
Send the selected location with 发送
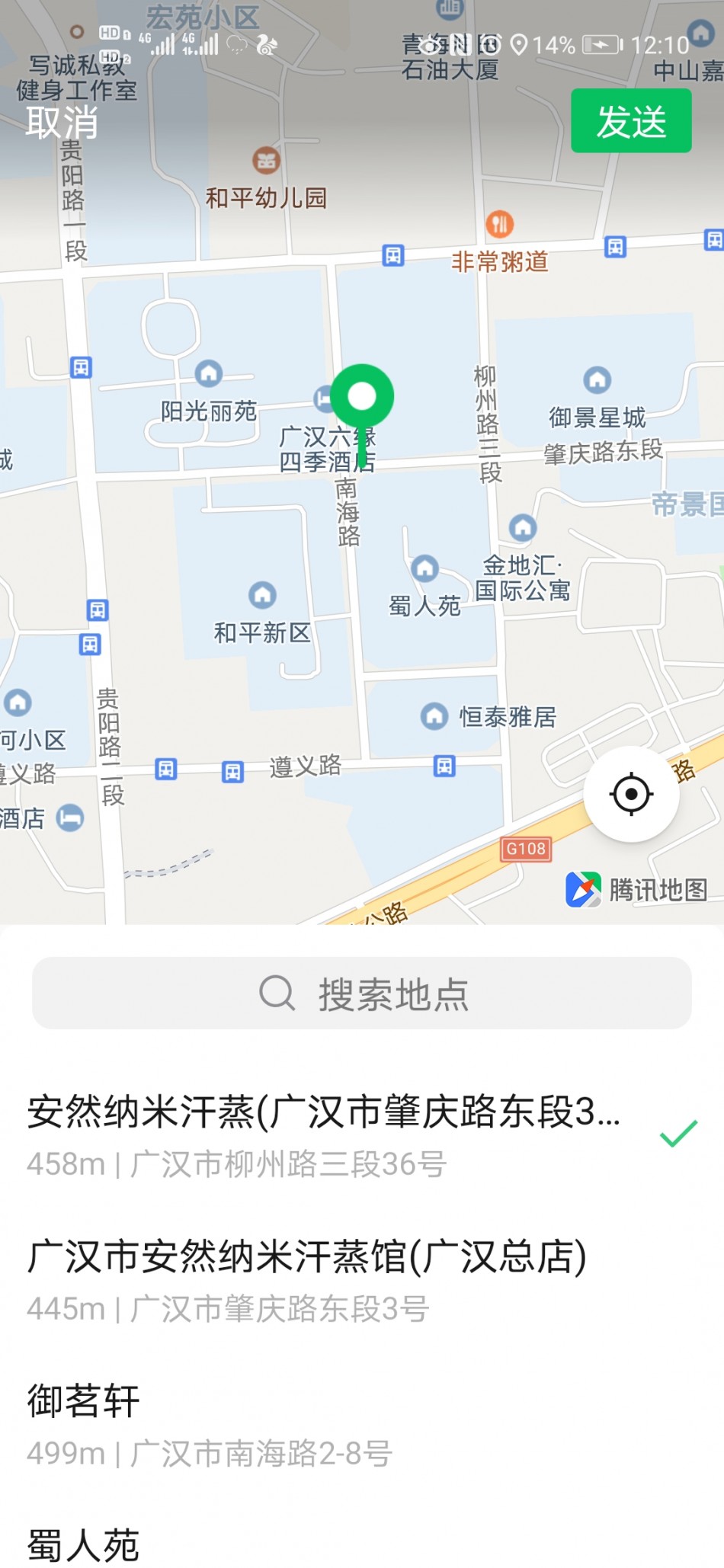point(631,121)
